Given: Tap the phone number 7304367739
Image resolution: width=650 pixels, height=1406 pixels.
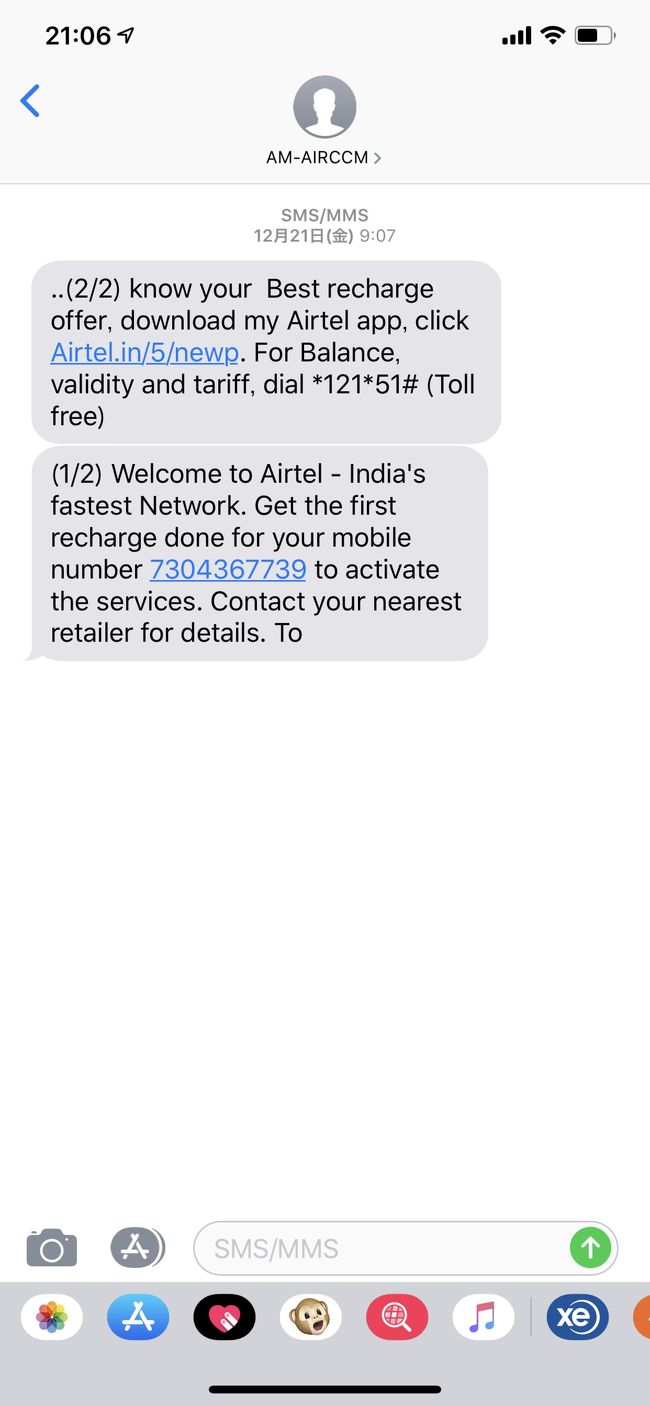Looking at the screenshot, I should [x=228, y=569].
